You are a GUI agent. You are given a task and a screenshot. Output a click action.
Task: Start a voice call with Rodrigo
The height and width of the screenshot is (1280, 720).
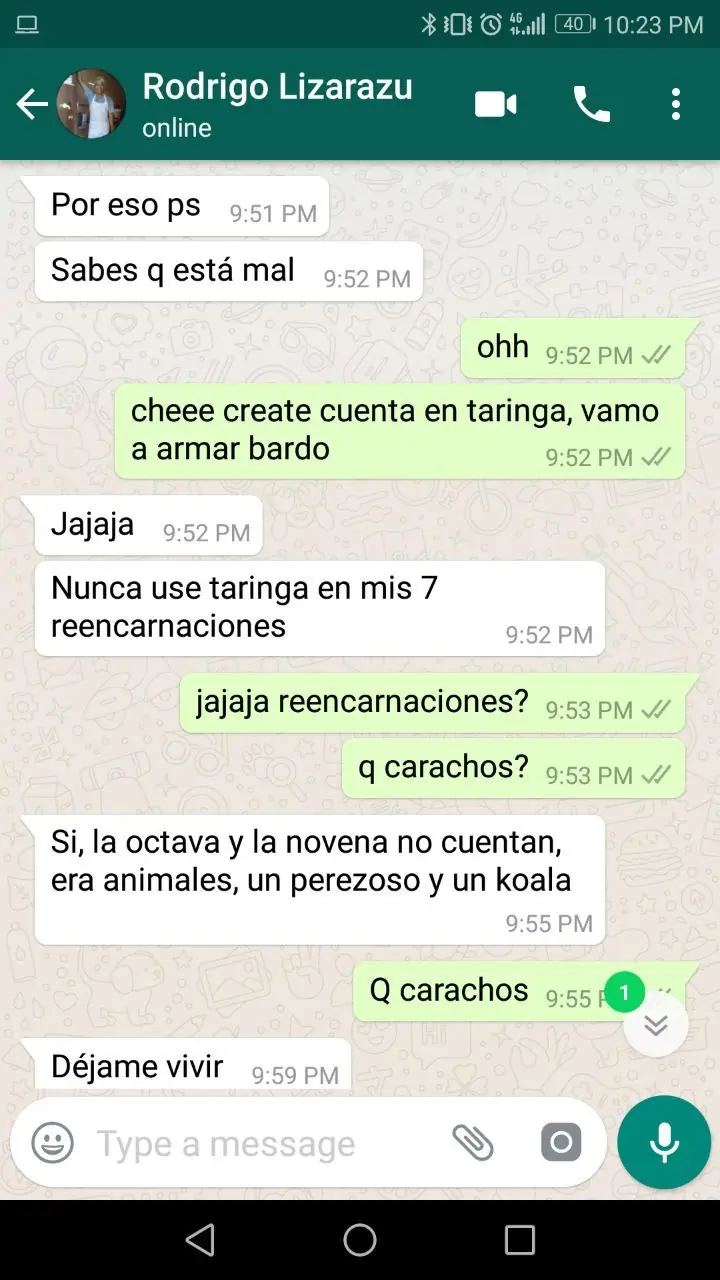click(x=591, y=104)
